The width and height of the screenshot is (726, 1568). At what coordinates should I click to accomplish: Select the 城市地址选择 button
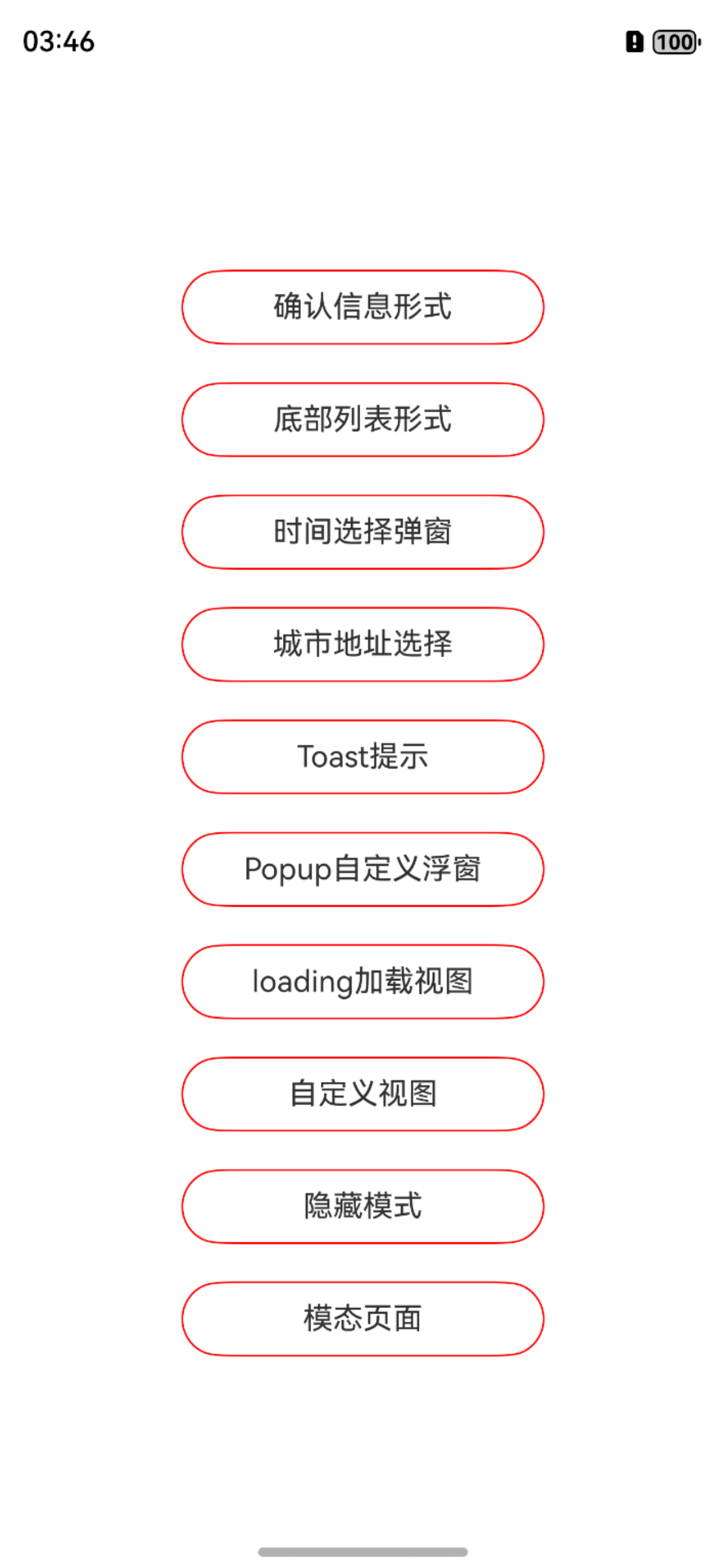[362, 644]
